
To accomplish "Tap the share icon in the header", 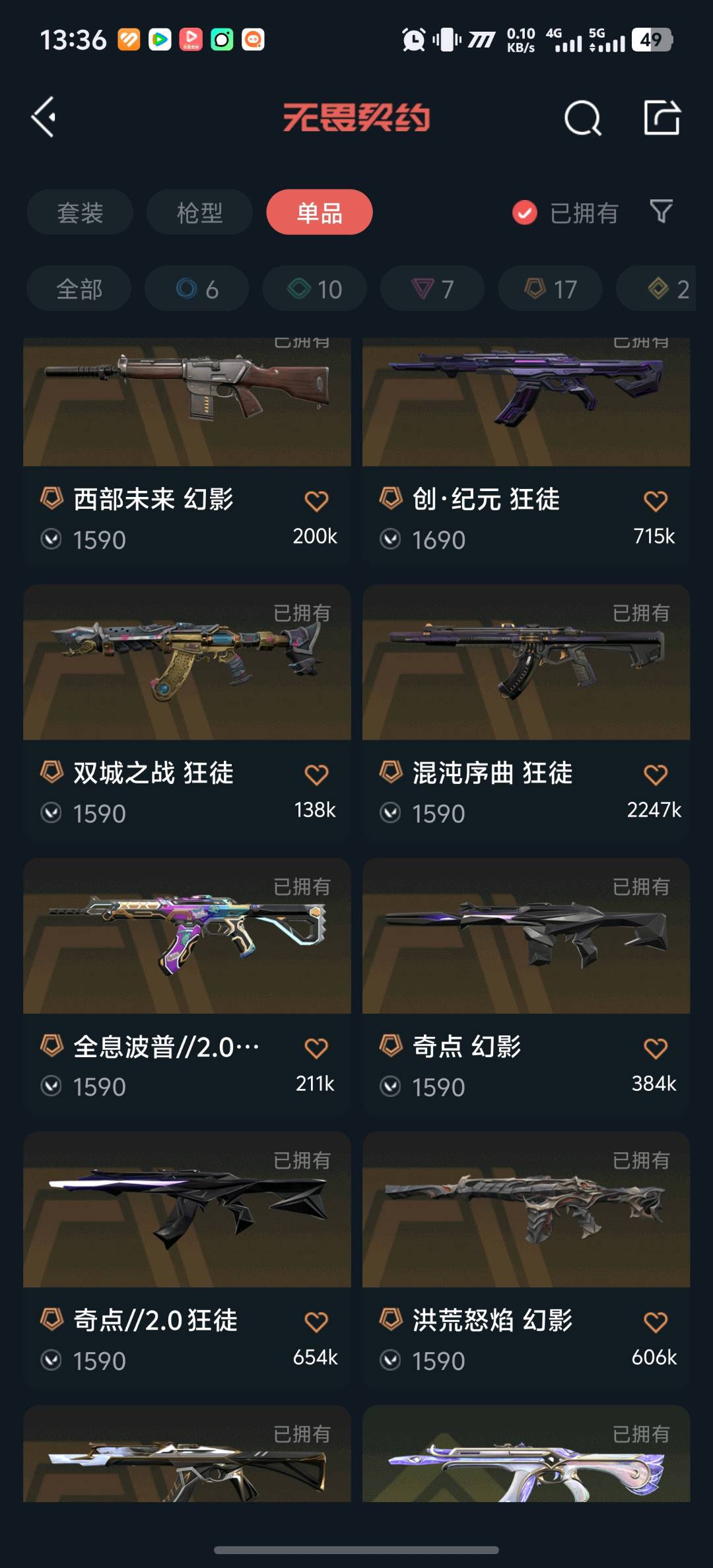I will pyautogui.click(x=662, y=117).
